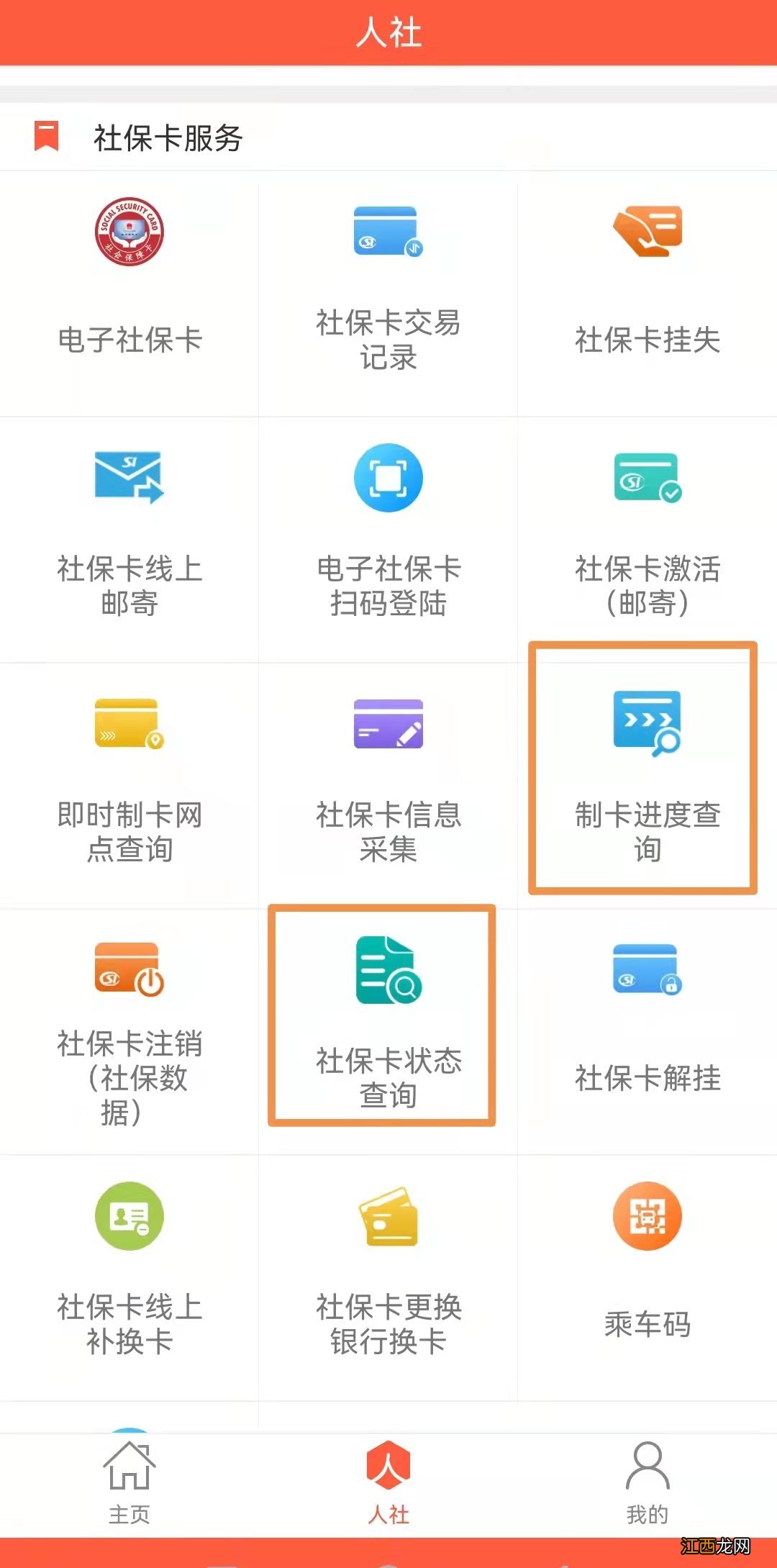Select 社保卡注销（社保数据）cancellation
The width and height of the screenshot is (777, 1568).
coord(129,1029)
